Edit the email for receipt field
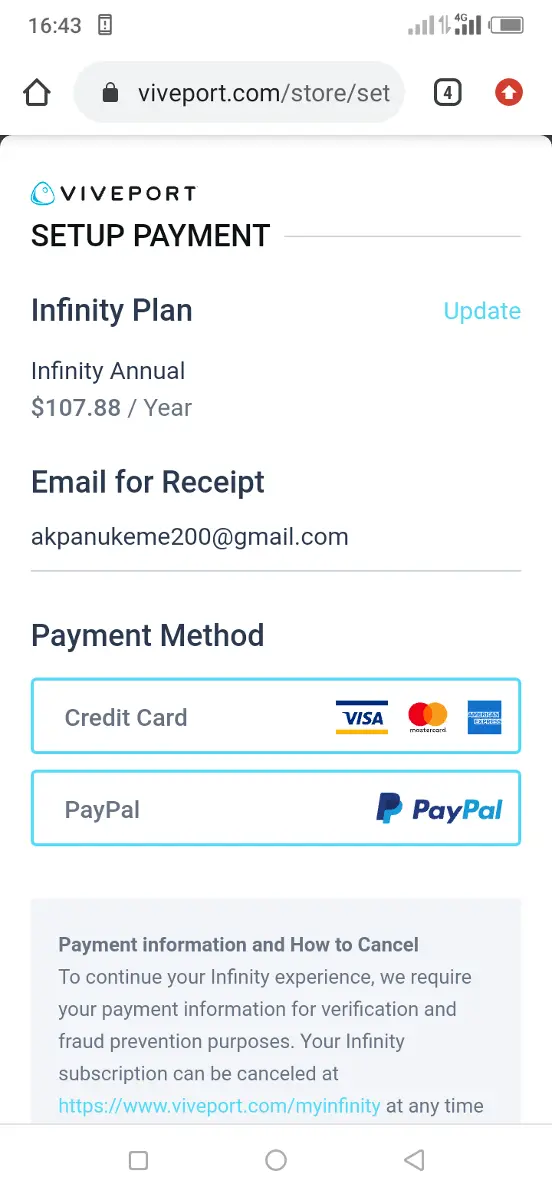The image size is (552, 1196). pos(276,537)
